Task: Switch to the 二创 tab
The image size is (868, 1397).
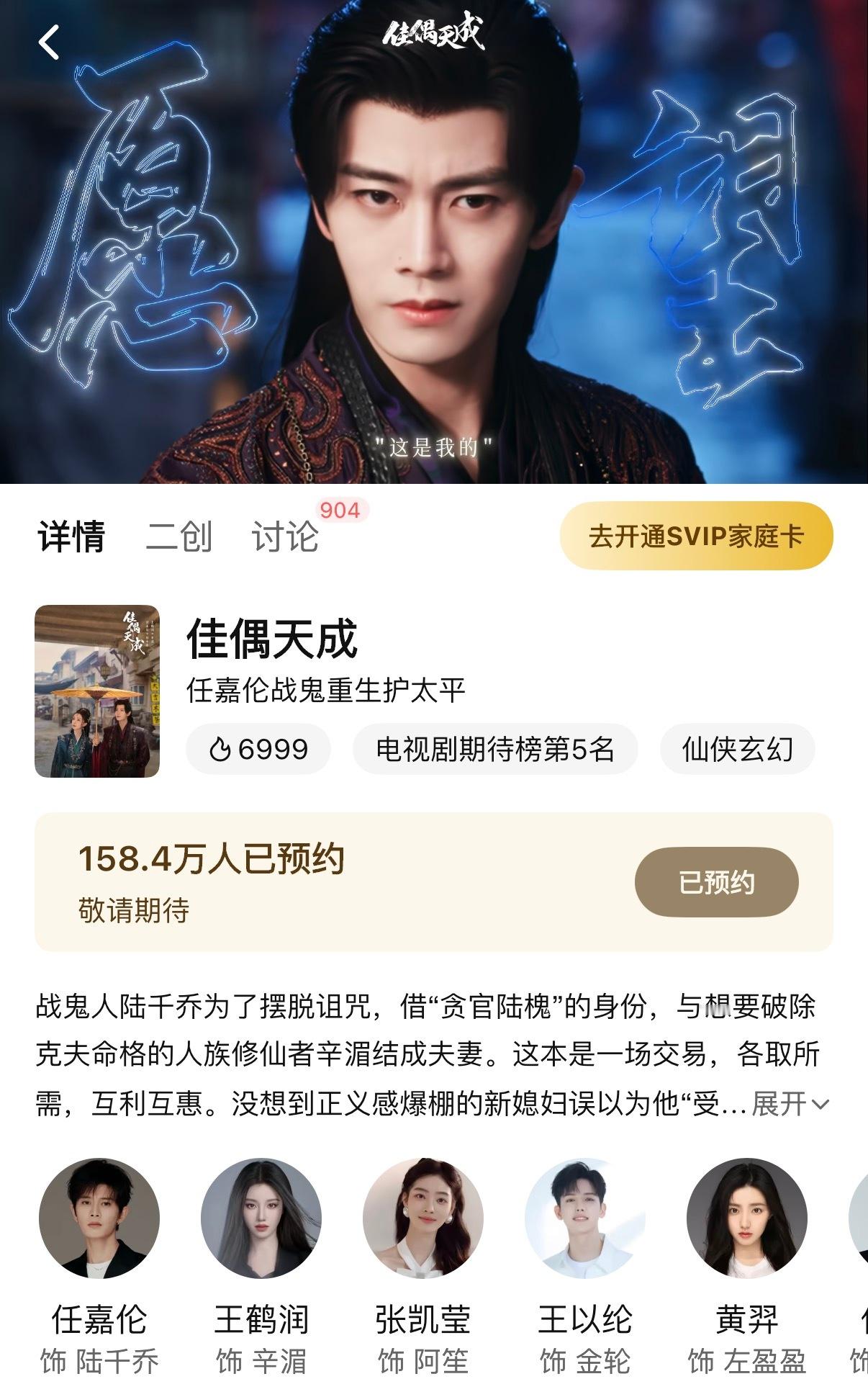Action: (180, 537)
